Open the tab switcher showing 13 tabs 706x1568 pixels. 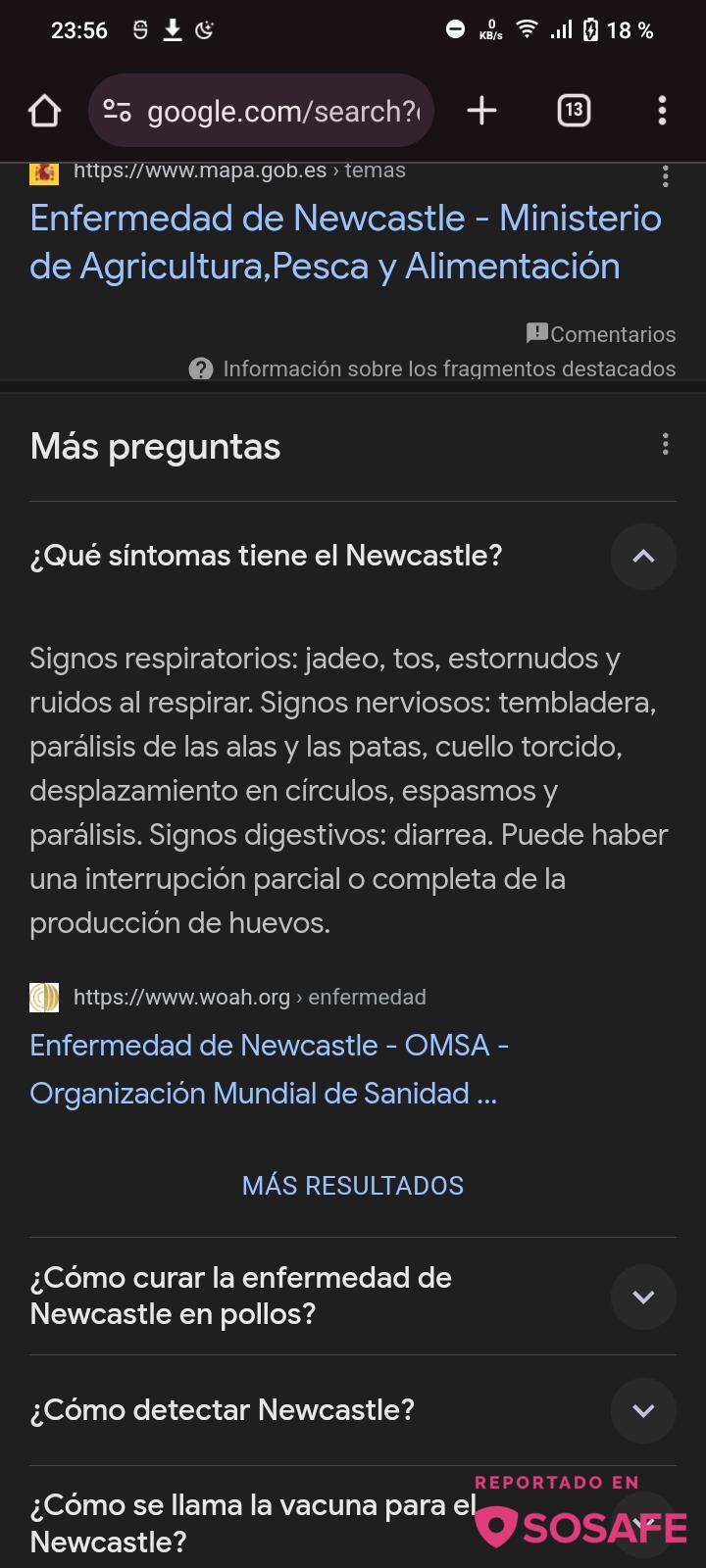[574, 111]
